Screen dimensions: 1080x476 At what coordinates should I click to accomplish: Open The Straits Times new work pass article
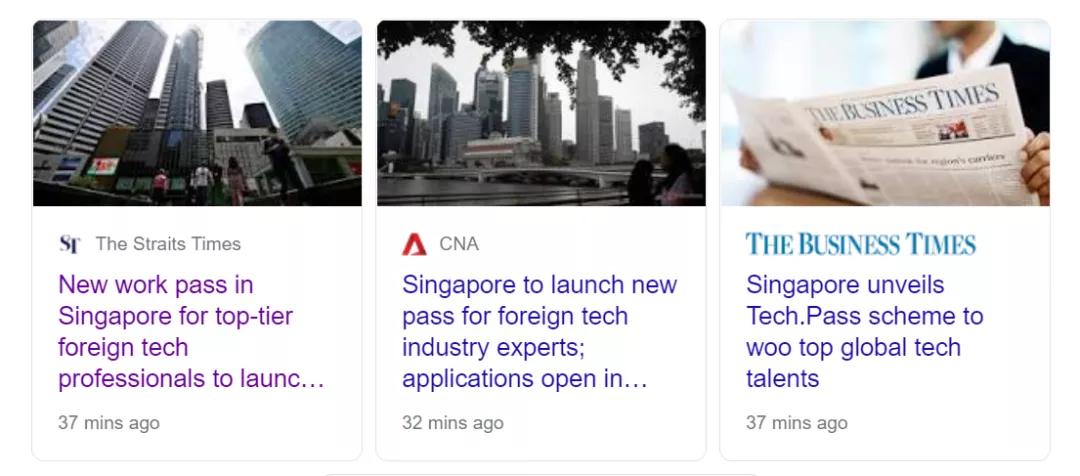click(x=190, y=332)
